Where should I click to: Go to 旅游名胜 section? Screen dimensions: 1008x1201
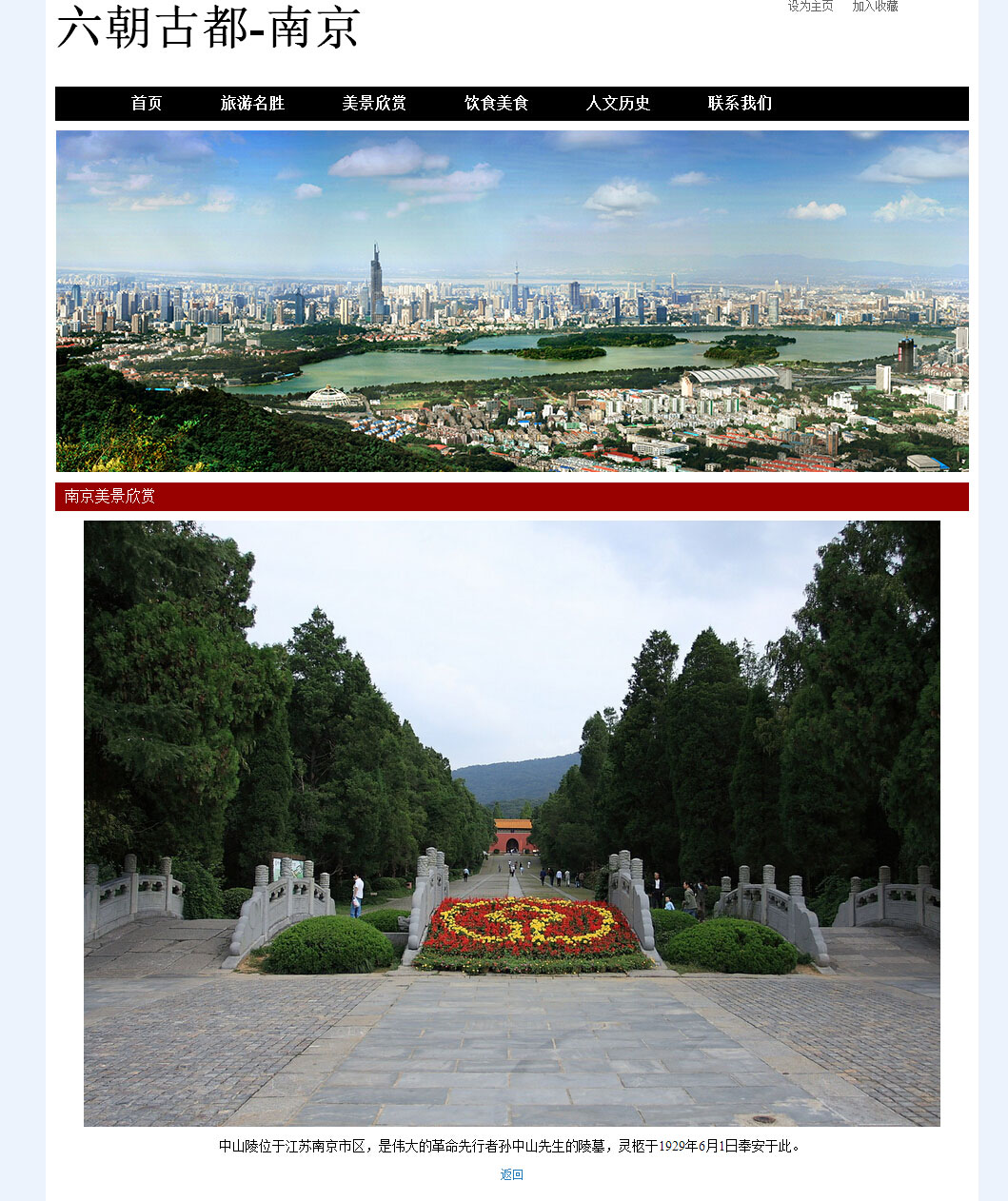252,103
